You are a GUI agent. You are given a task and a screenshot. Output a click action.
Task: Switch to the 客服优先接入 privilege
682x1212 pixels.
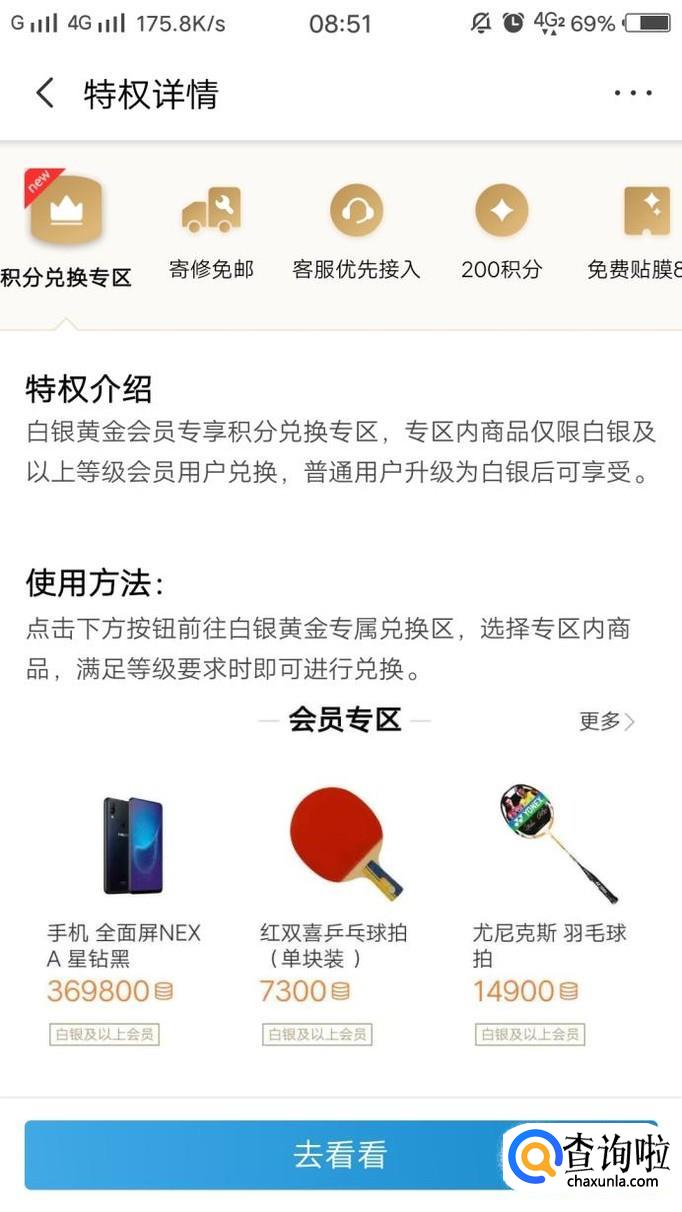pos(356,231)
